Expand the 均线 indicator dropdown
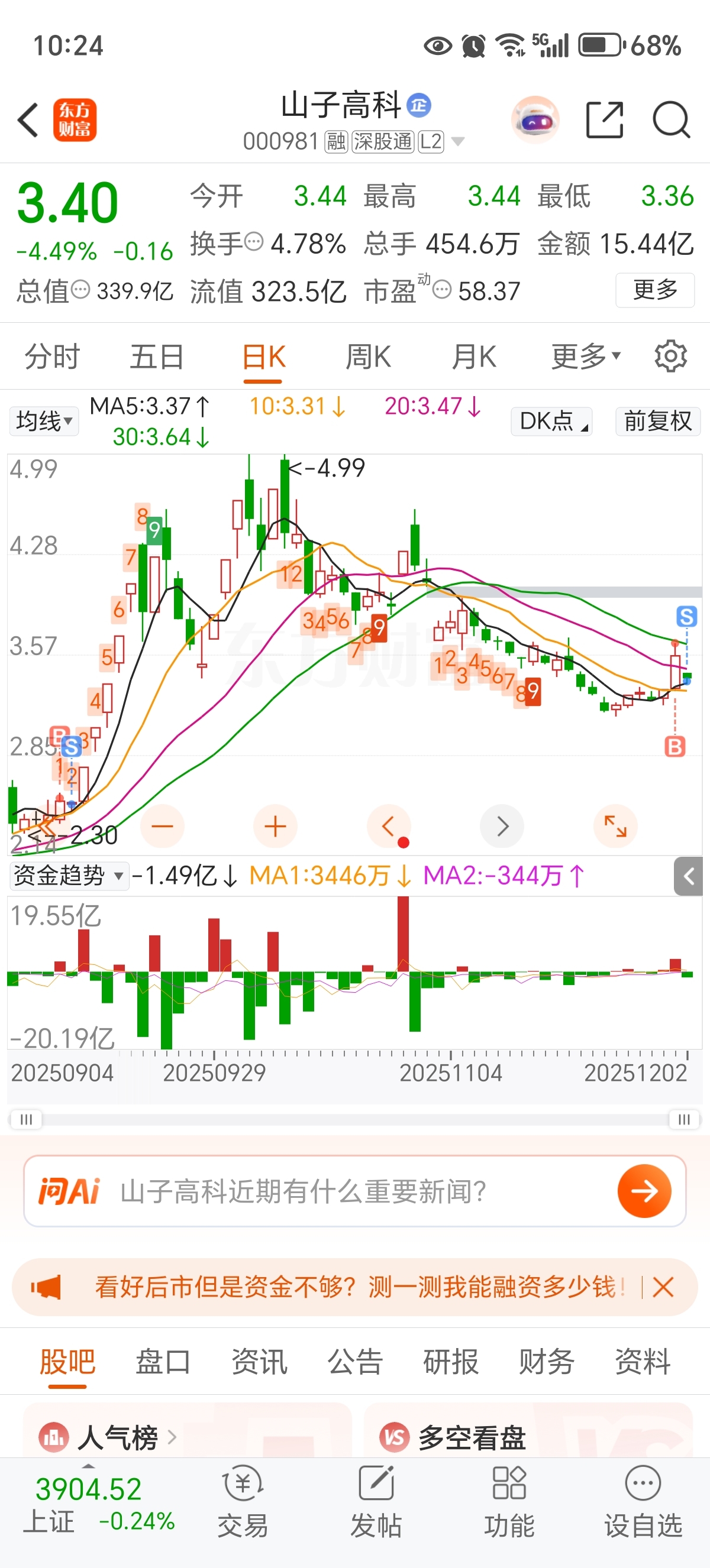 point(44,421)
